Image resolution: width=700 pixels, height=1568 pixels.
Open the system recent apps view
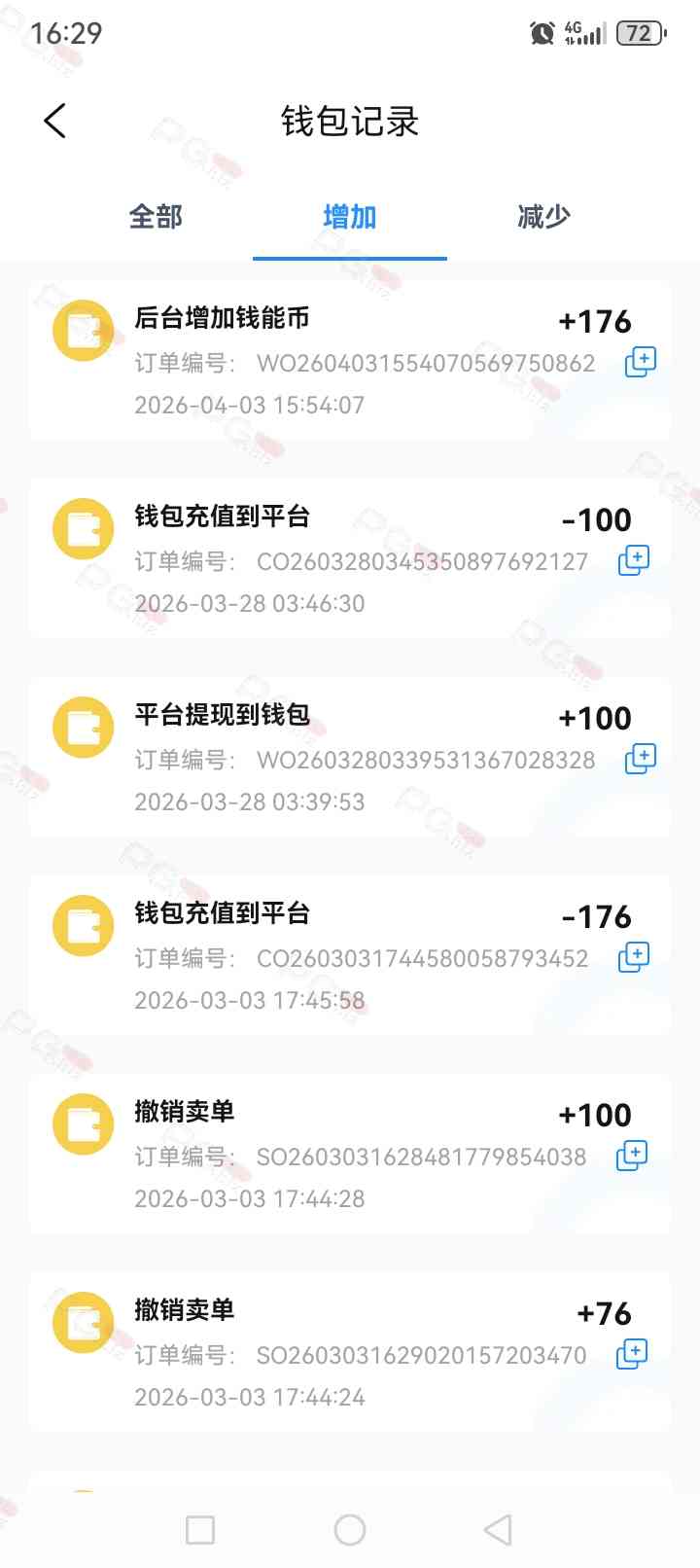point(200,1530)
